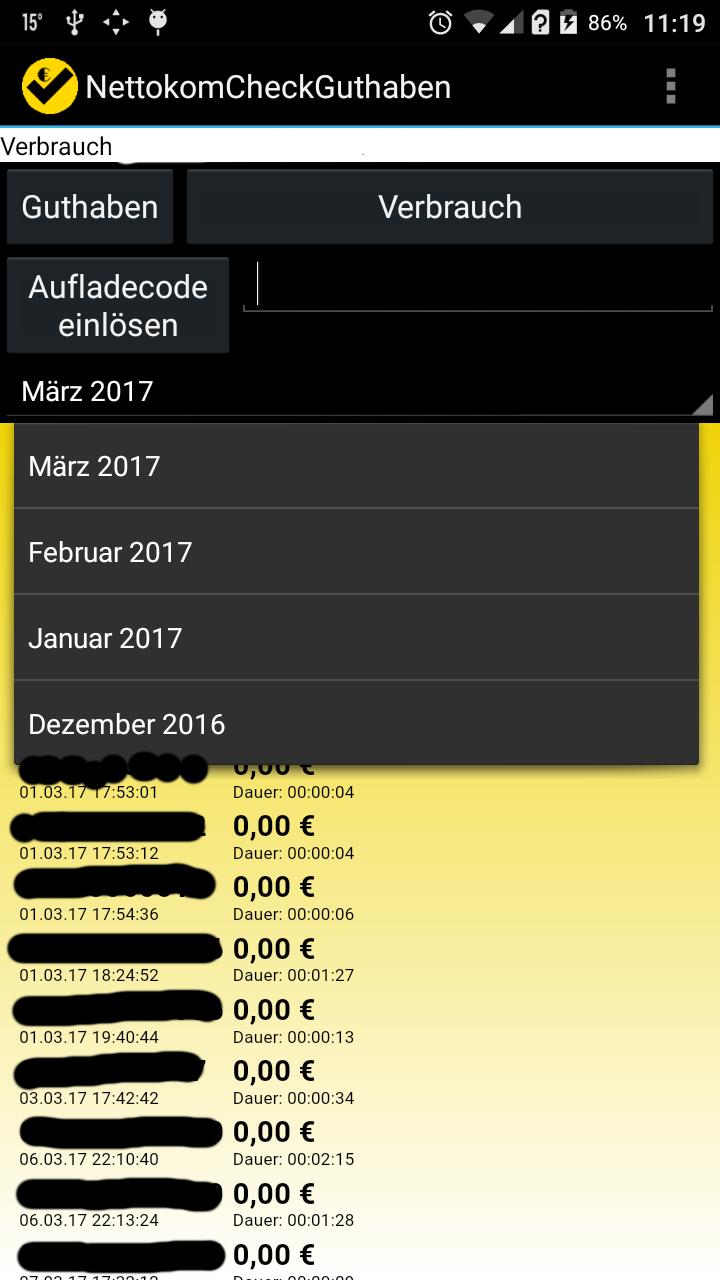Choose März 2017 from the dropdown list
The image size is (720, 1280).
click(356, 466)
